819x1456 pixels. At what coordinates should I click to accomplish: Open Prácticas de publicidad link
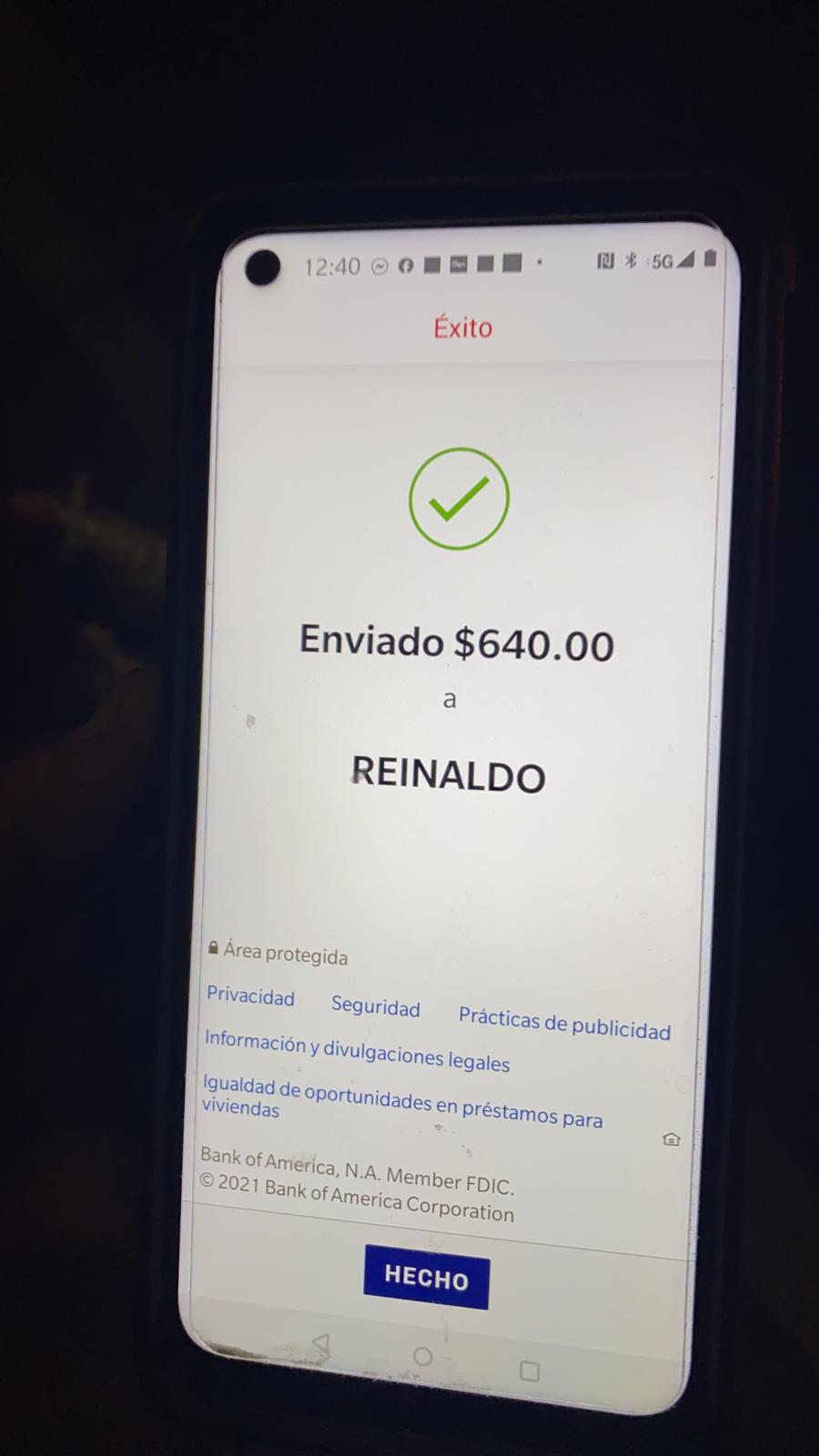[x=564, y=1024]
